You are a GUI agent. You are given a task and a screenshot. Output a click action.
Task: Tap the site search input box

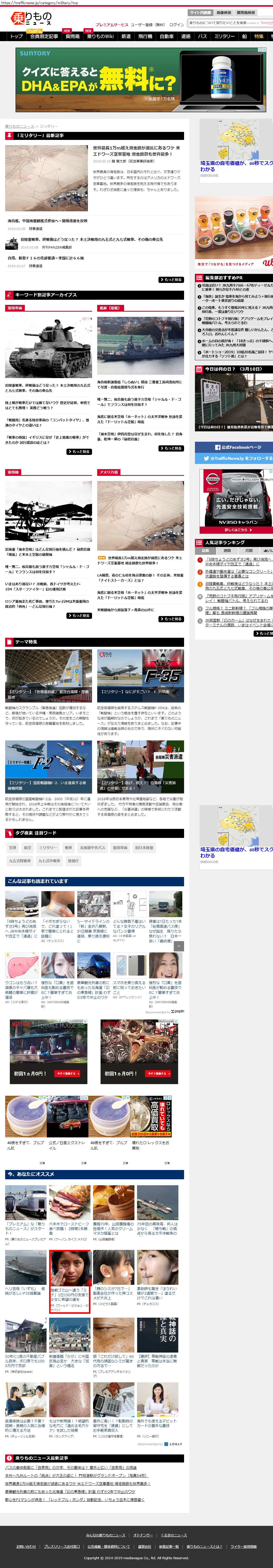pos(222,22)
